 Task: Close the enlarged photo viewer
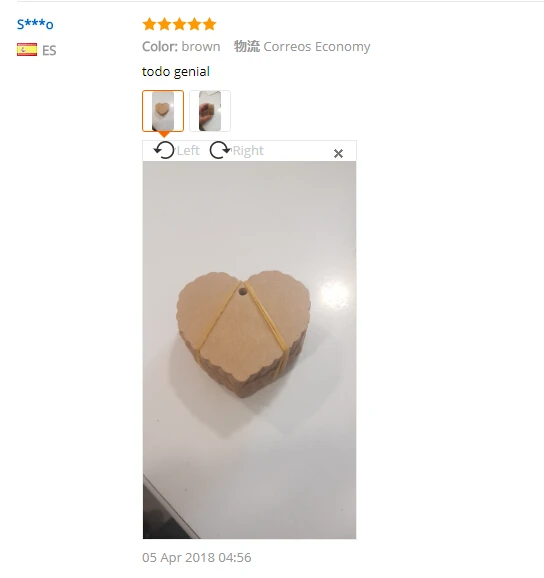338,153
